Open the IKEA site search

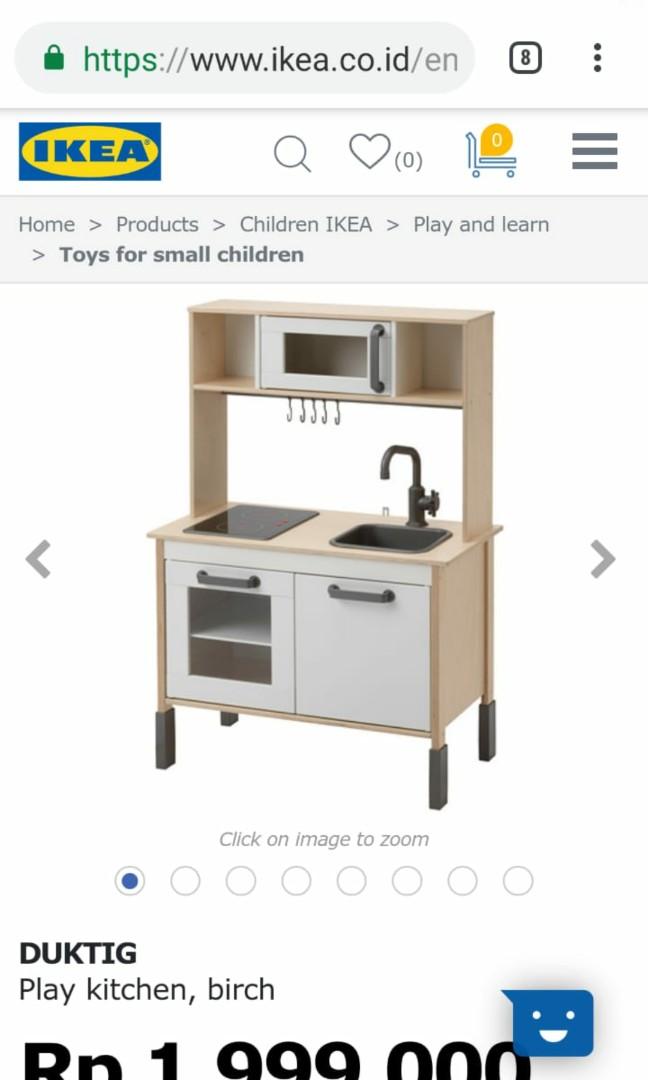[x=292, y=153]
